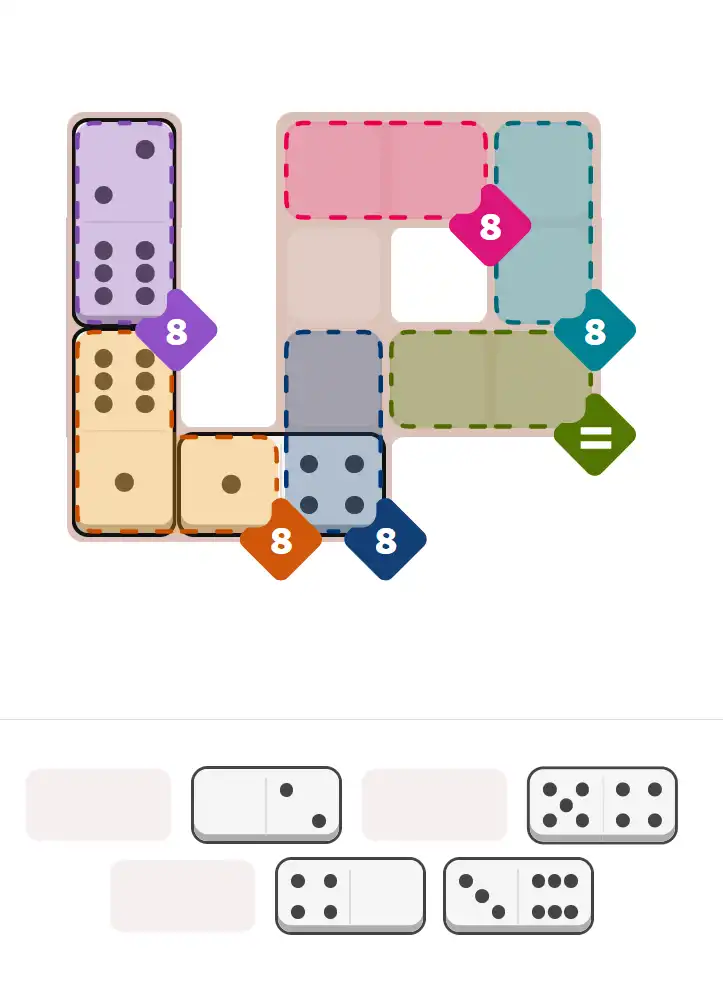This screenshot has width=723, height=1008.
Task: Select the 4-blank domino in the tray
Action: click(350, 895)
